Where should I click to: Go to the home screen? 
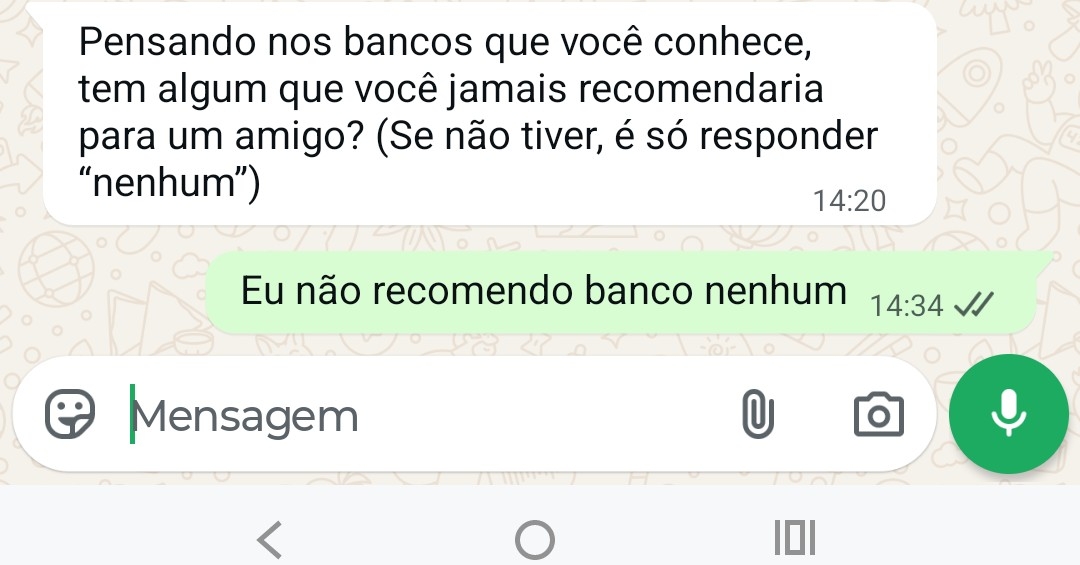535,540
